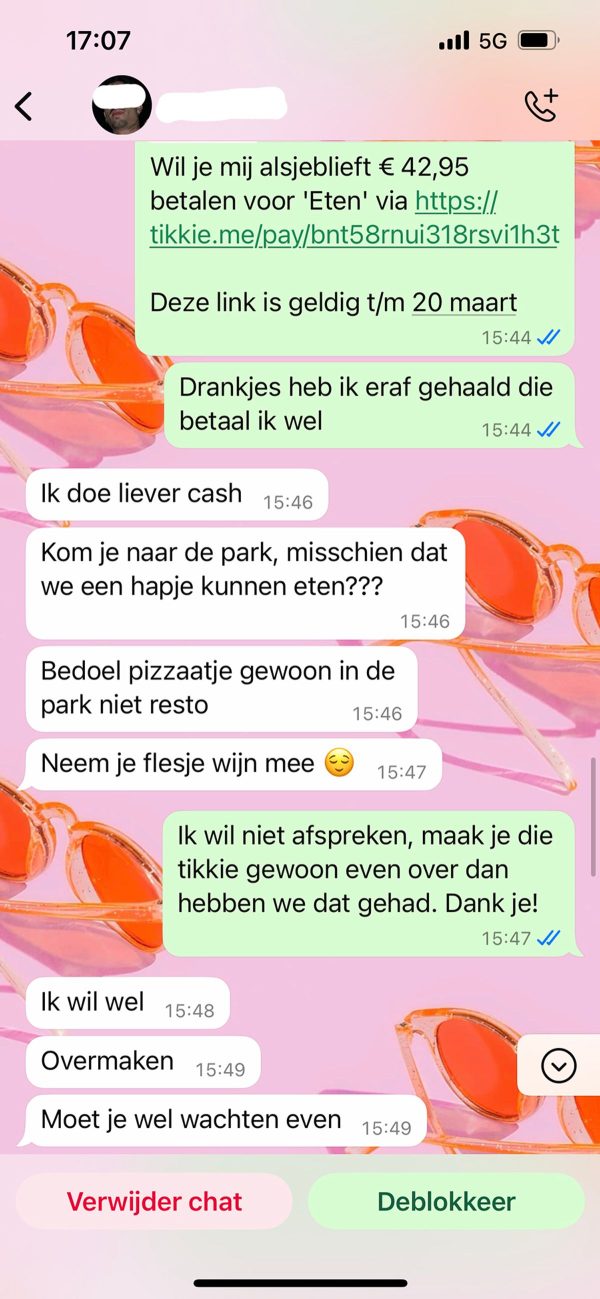Open the contact's profile picture
600x1299 pixels.
tap(122, 105)
